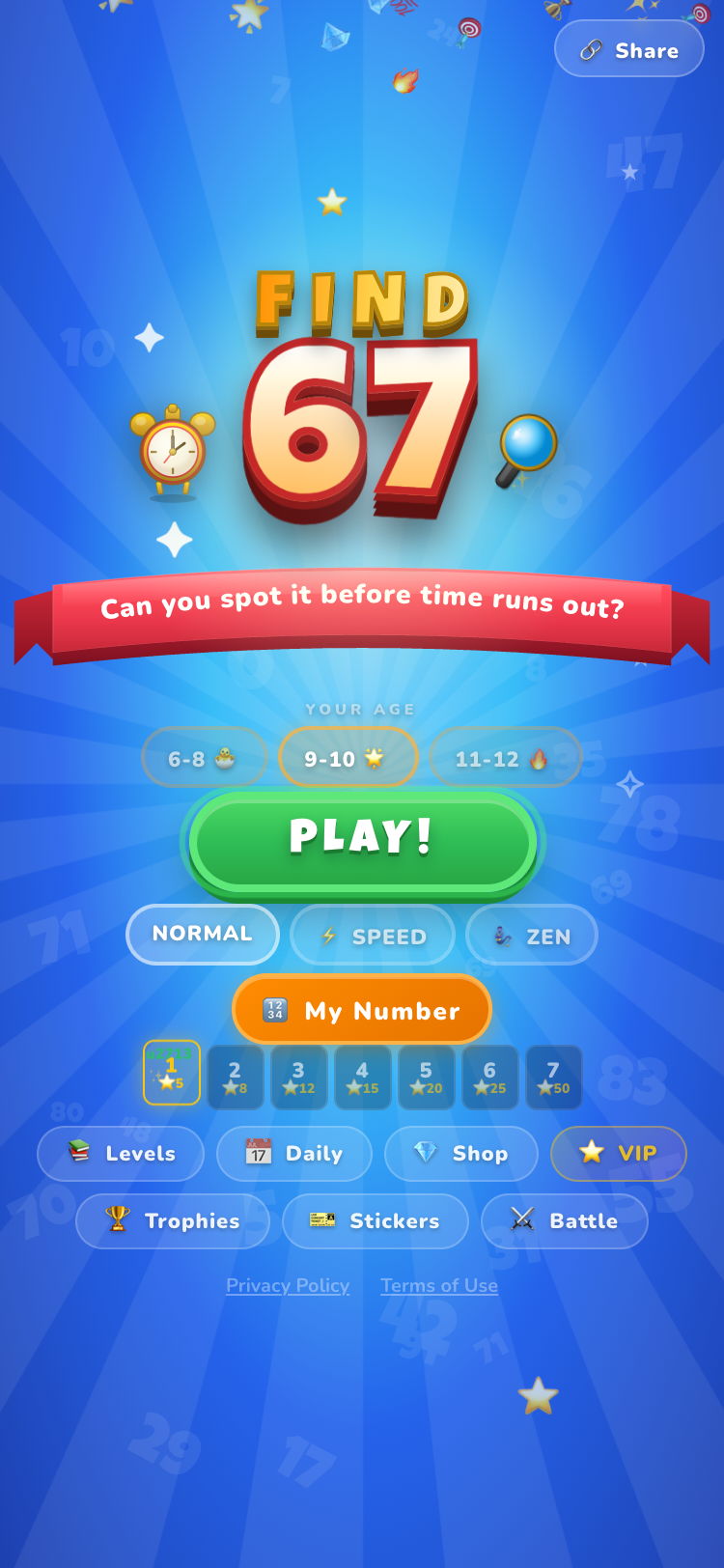
Task: Enter Battle mode
Action: [565, 1220]
